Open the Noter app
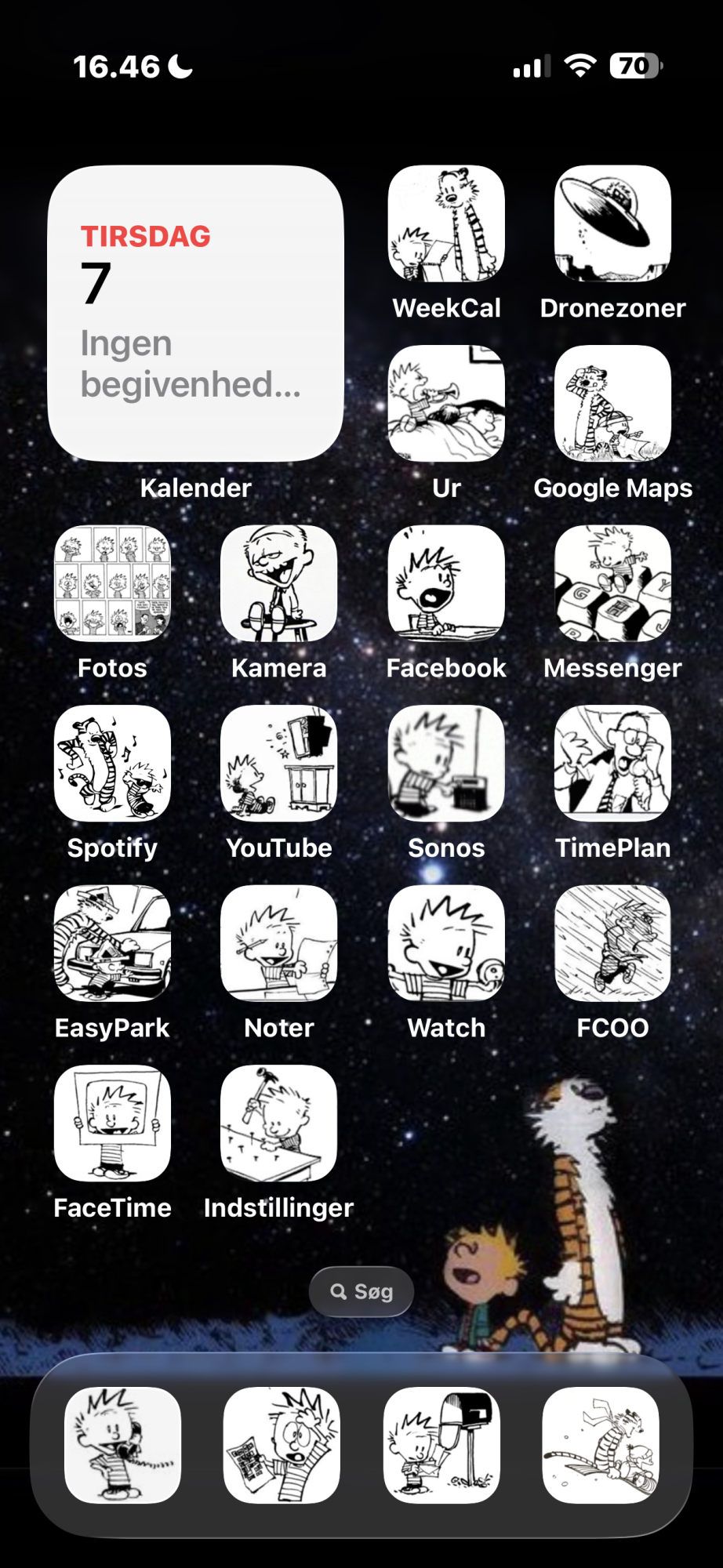 tap(279, 943)
